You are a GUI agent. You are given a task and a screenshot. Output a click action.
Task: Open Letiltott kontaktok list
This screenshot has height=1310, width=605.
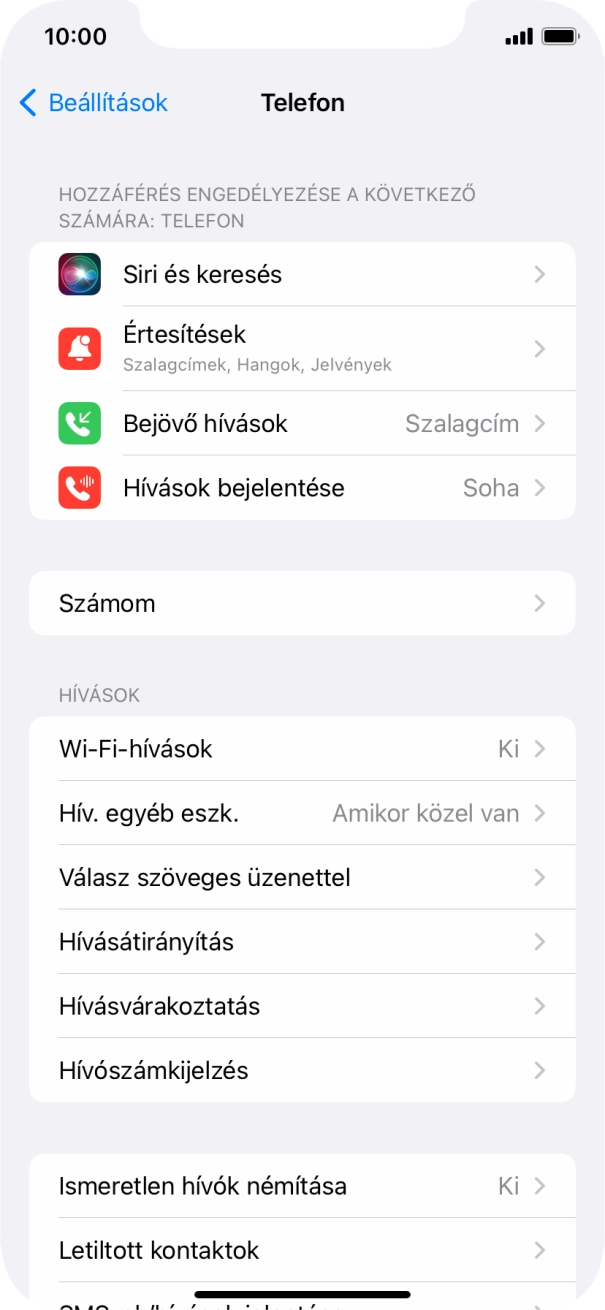click(x=302, y=1250)
